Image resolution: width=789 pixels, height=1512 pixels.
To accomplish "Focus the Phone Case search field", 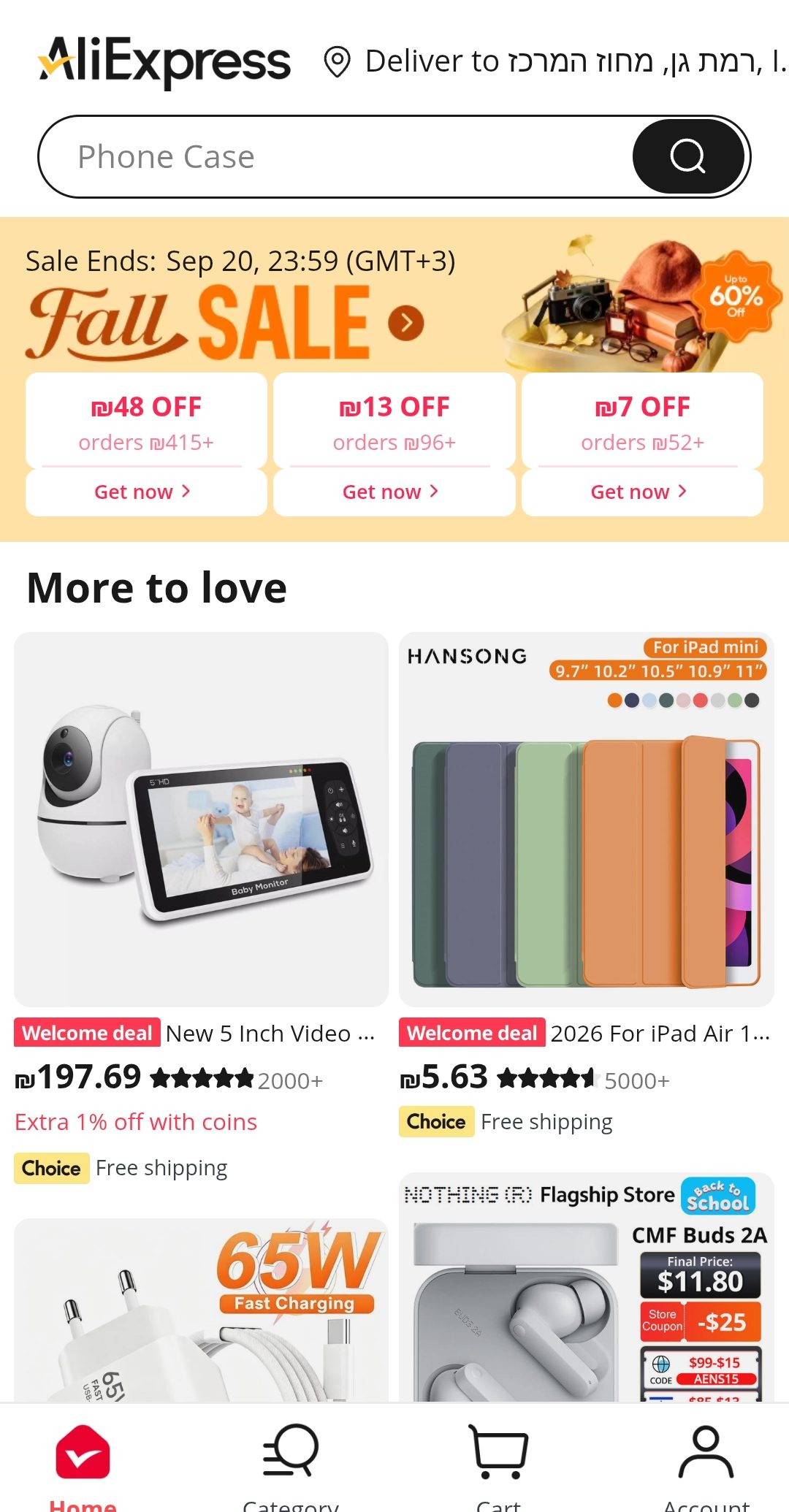I will point(336,156).
